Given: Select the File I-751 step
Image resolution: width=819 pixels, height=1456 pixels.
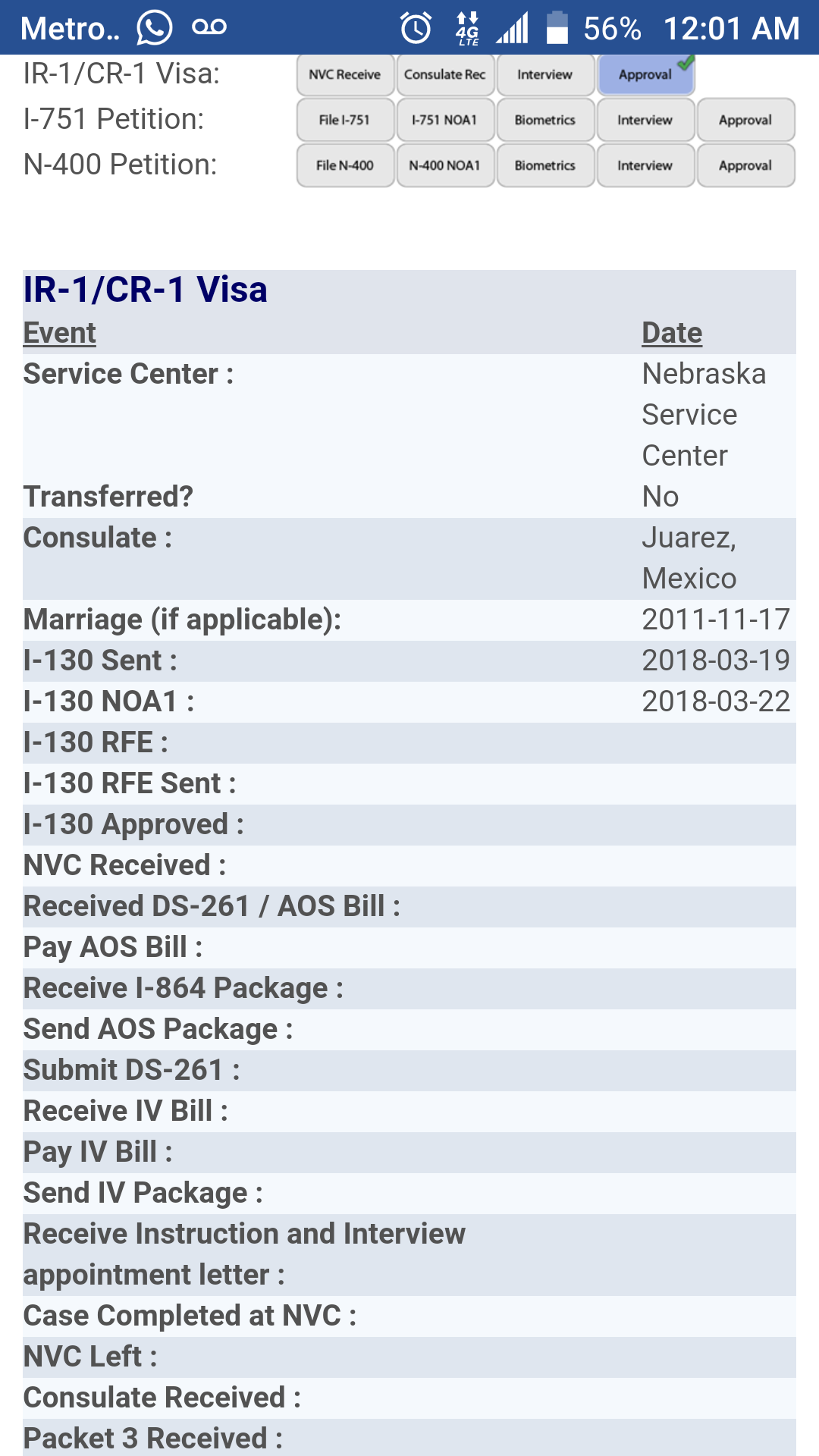Looking at the screenshot, I should click(345, 120).
